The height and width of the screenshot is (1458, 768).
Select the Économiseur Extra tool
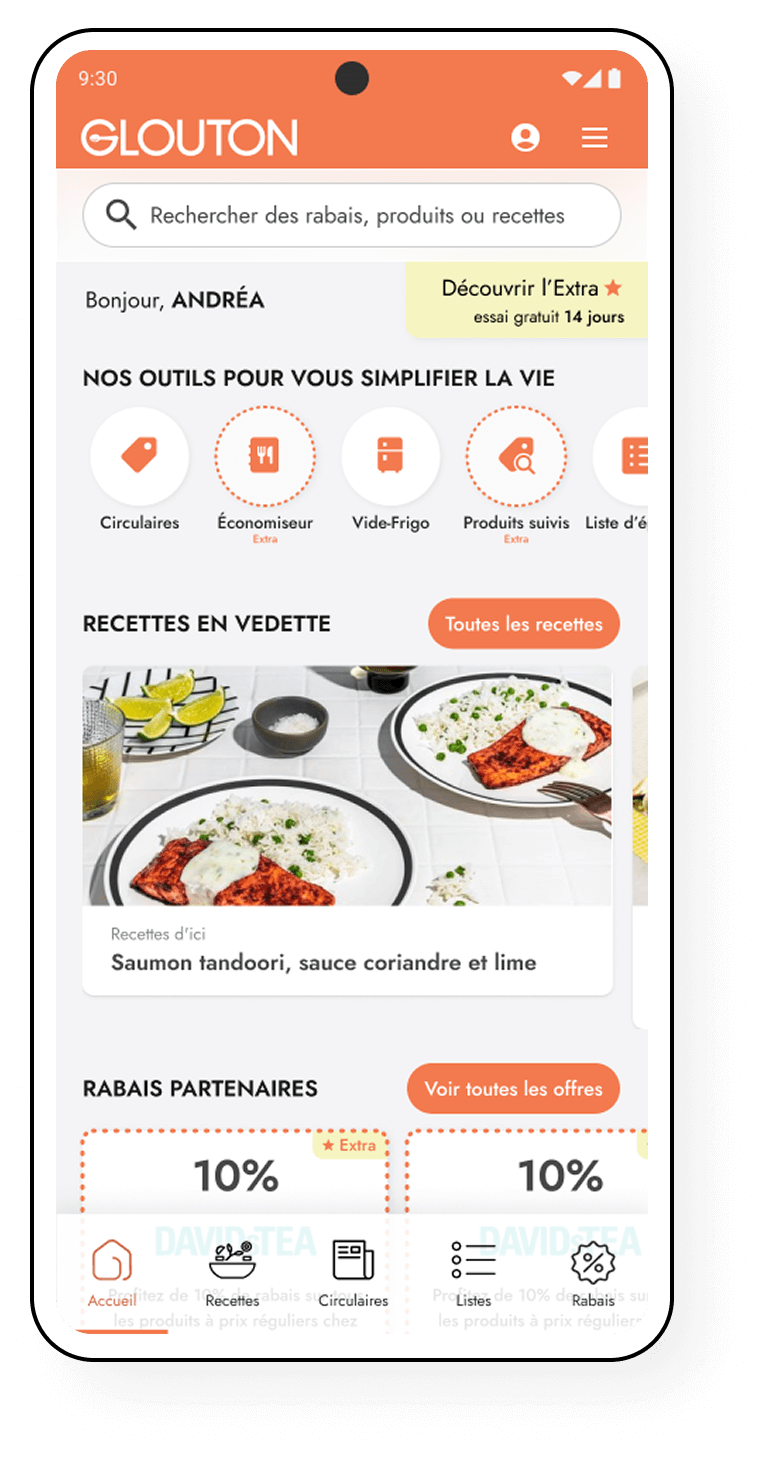pos(264,455)
